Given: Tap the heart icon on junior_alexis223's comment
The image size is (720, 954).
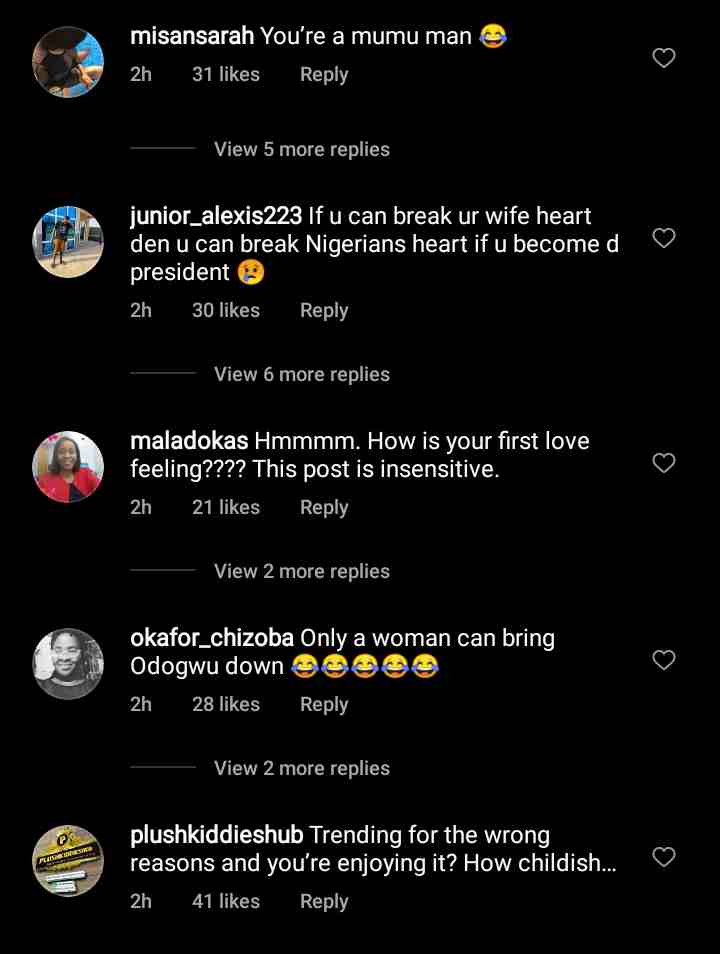Looking at the screenshot, I should pyautogui.click(x=663, y=239).
